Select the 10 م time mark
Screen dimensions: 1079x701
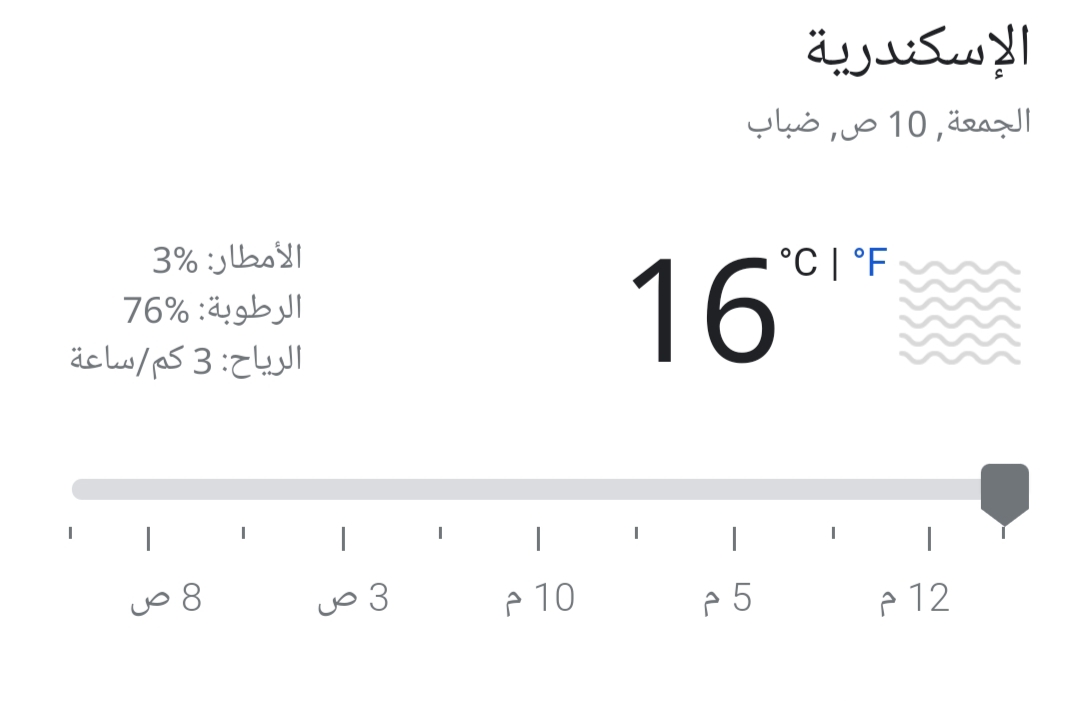(x=540, y=599)
